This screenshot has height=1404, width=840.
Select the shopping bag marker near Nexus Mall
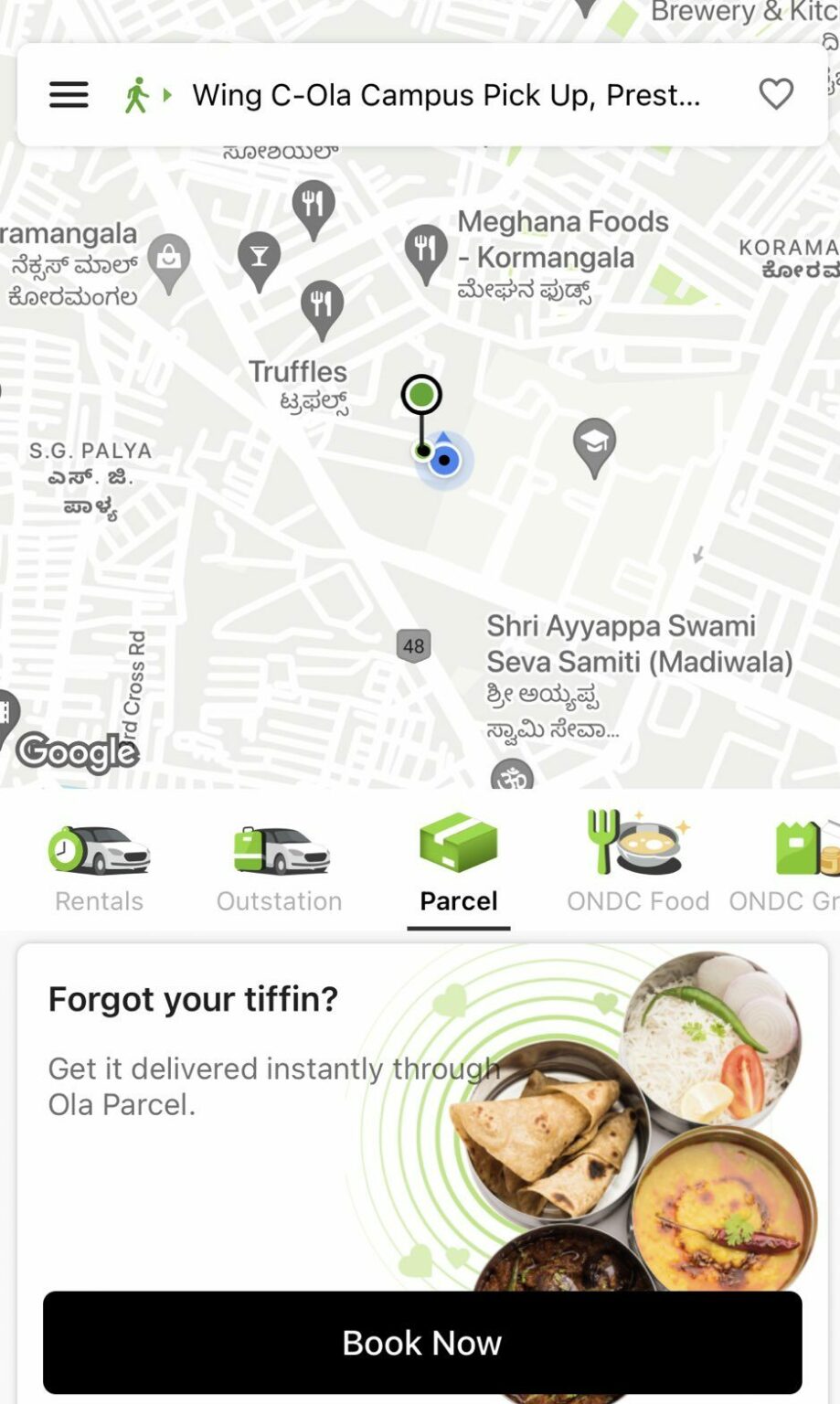pyautogui.click(x=168, y=259)
